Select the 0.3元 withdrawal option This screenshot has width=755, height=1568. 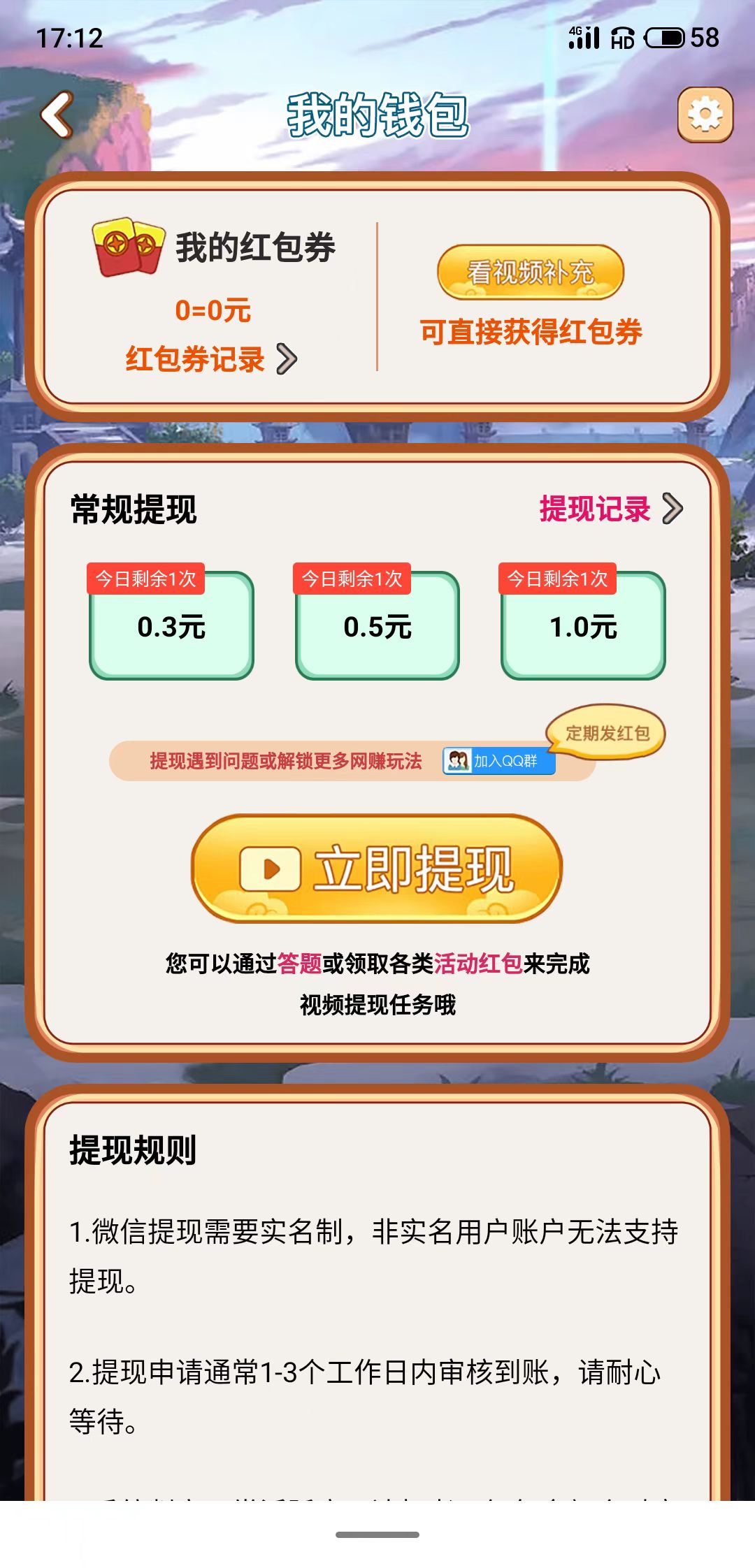171,627
